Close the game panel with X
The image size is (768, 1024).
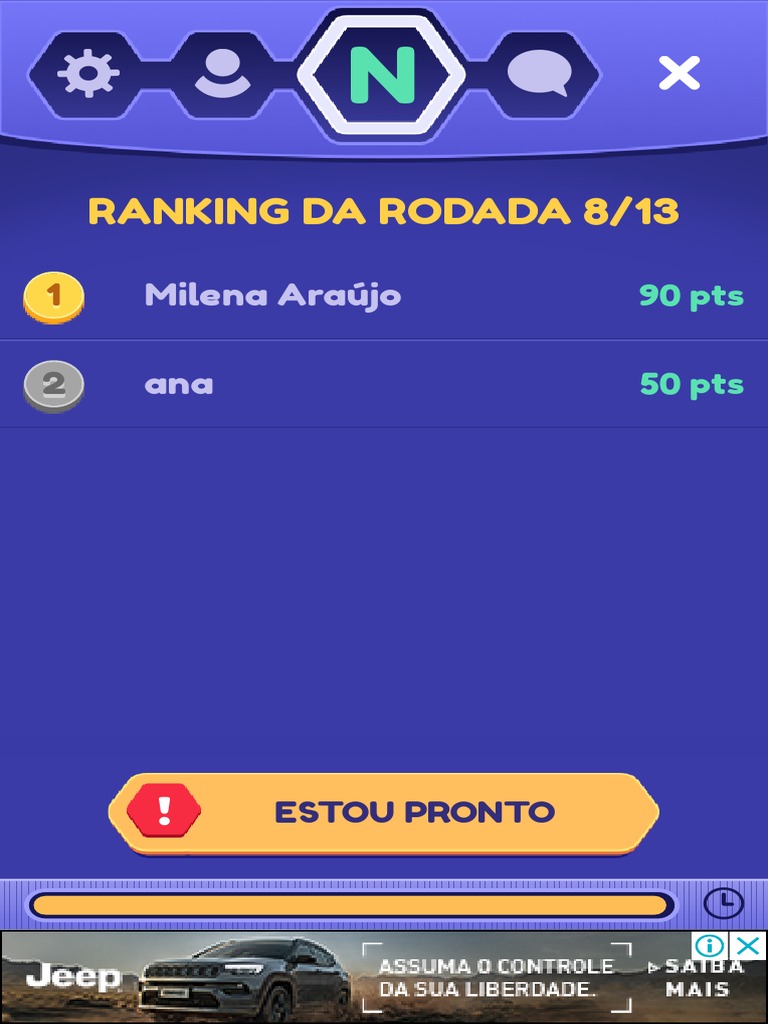[x=679, y=73]
